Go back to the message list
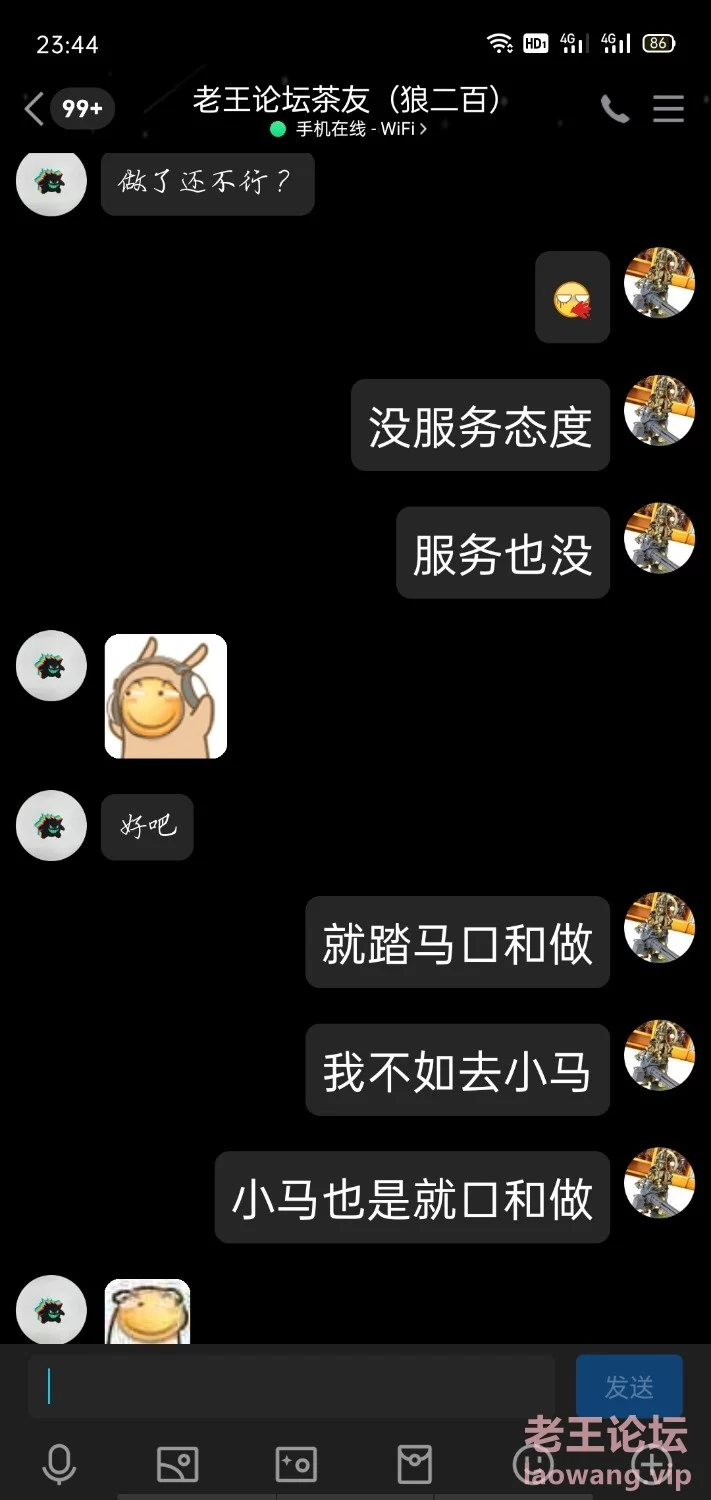 tap(34, 108)
